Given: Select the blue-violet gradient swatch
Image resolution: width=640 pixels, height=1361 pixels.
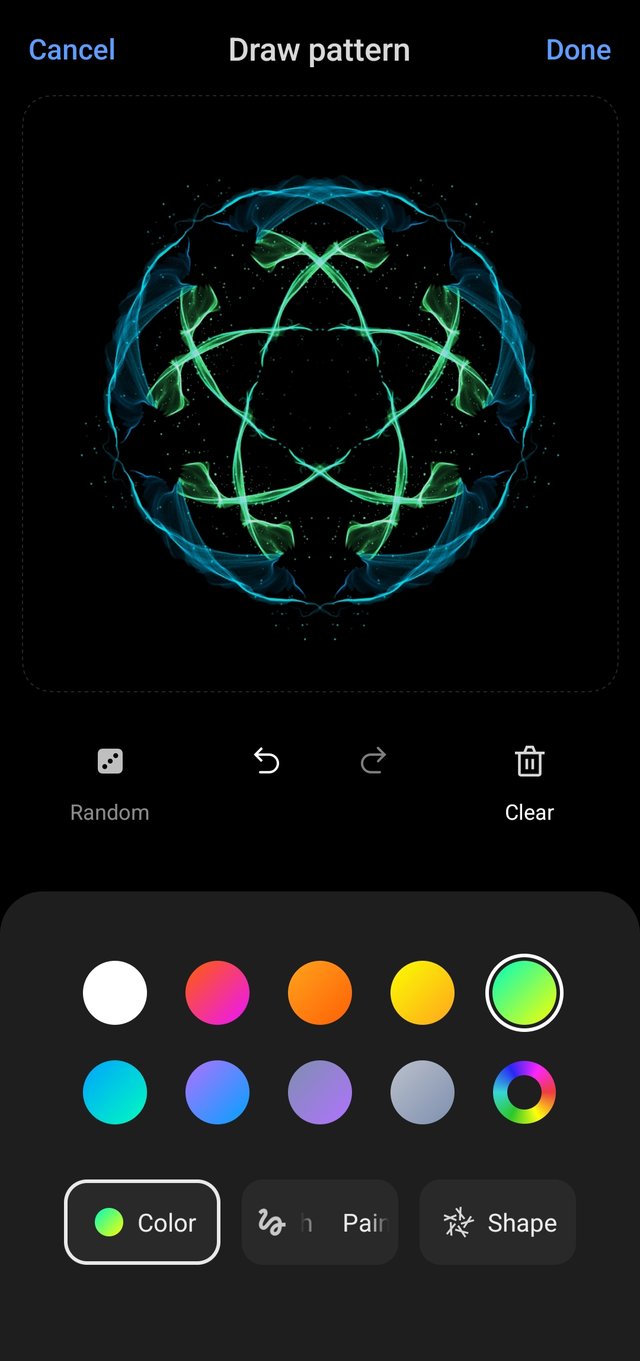Looking at the screenshot, I should pyautogui.click(x=217, y=1093).
